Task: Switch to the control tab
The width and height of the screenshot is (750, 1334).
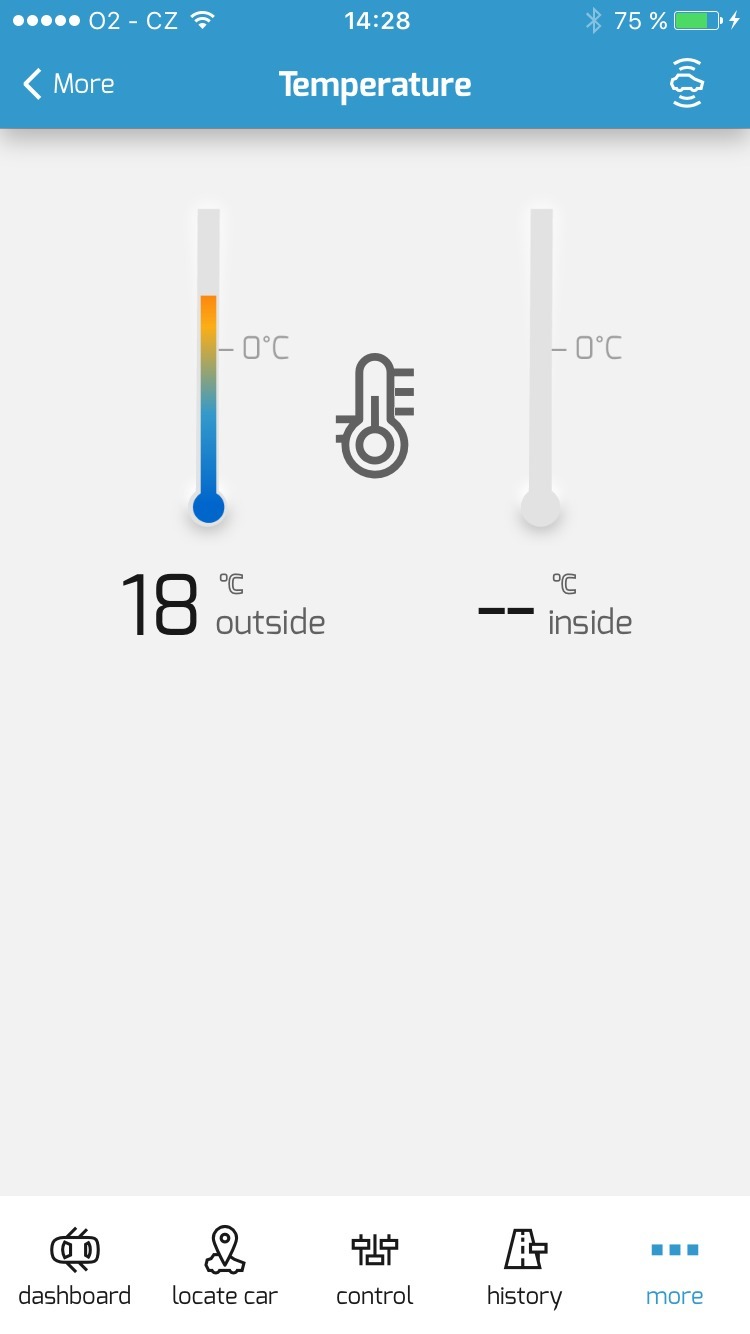Action: click(x=375, y=1266)
